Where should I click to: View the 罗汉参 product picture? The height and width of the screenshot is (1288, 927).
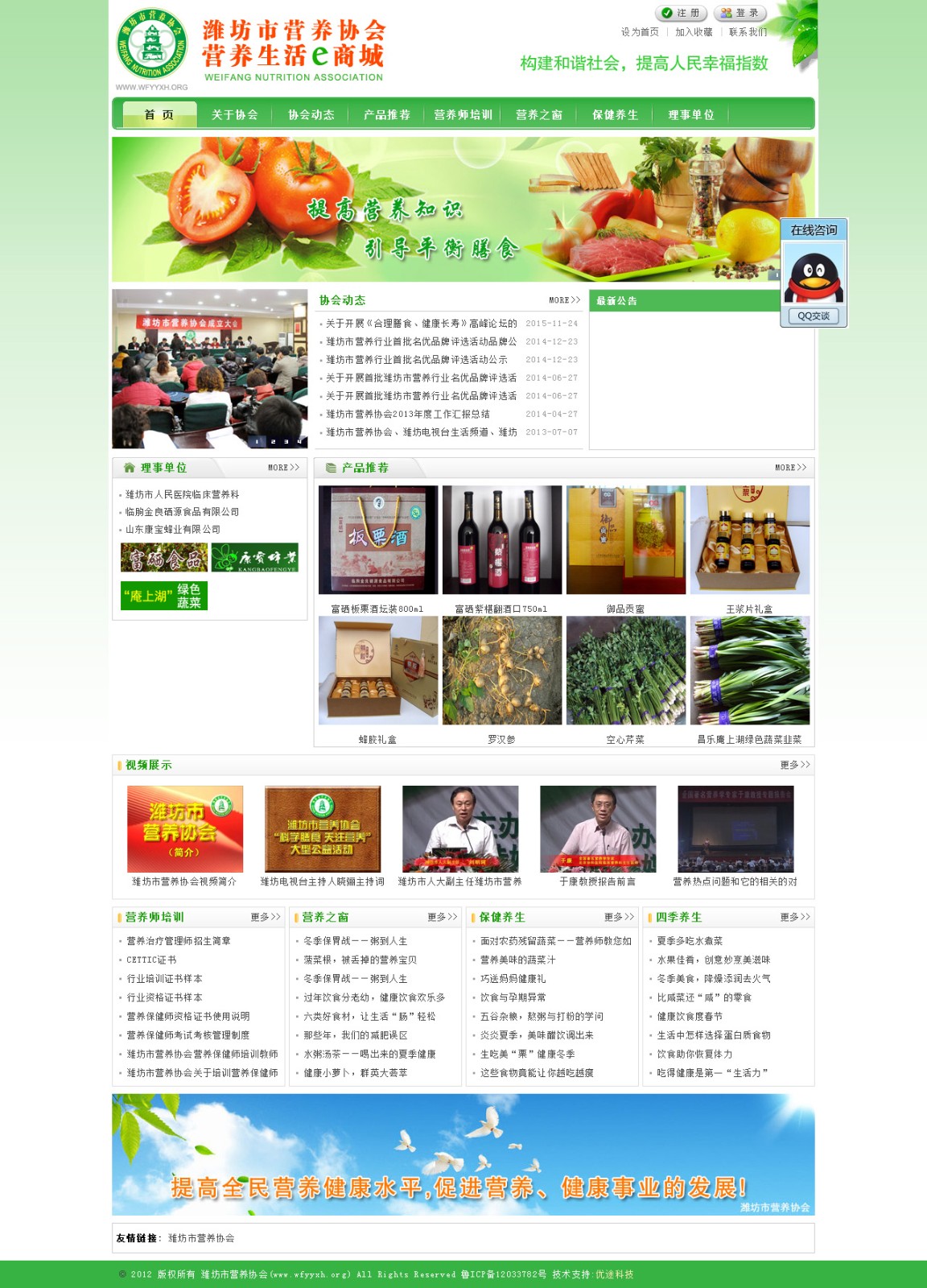pyautogui.click(x=502, y=670)
